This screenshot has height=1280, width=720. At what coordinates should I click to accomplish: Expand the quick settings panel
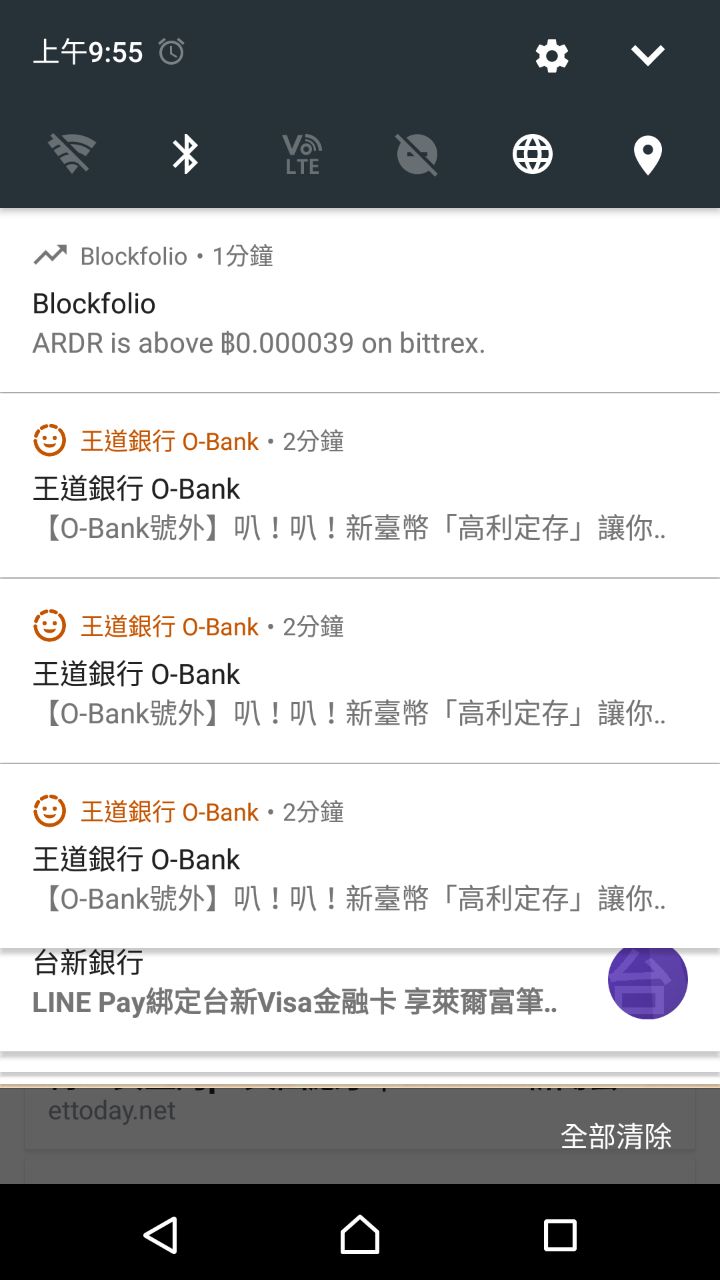(648, 55)
